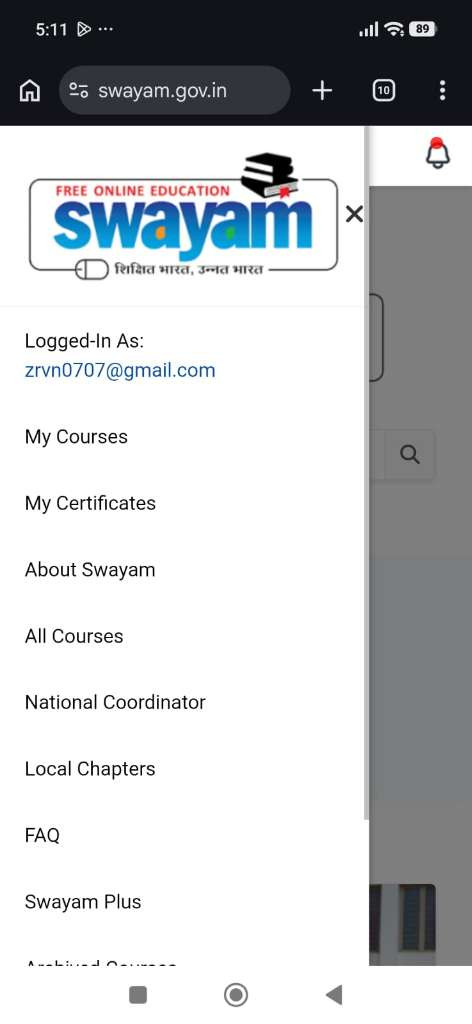472x1024 pixels.
Task: Open My Certificates
Action: (90, 504)
